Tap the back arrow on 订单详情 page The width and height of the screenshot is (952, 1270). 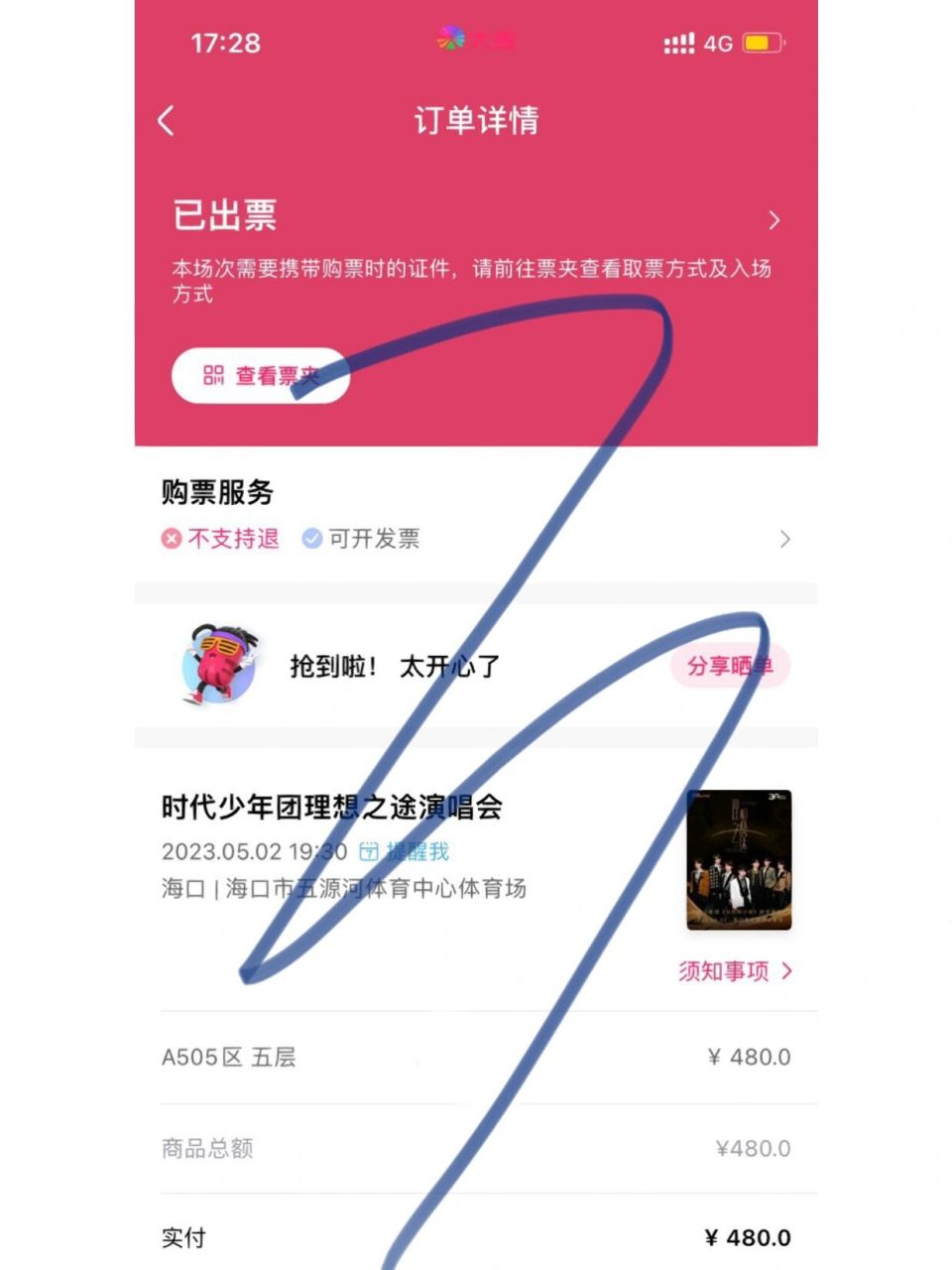[x=166, y=119]
